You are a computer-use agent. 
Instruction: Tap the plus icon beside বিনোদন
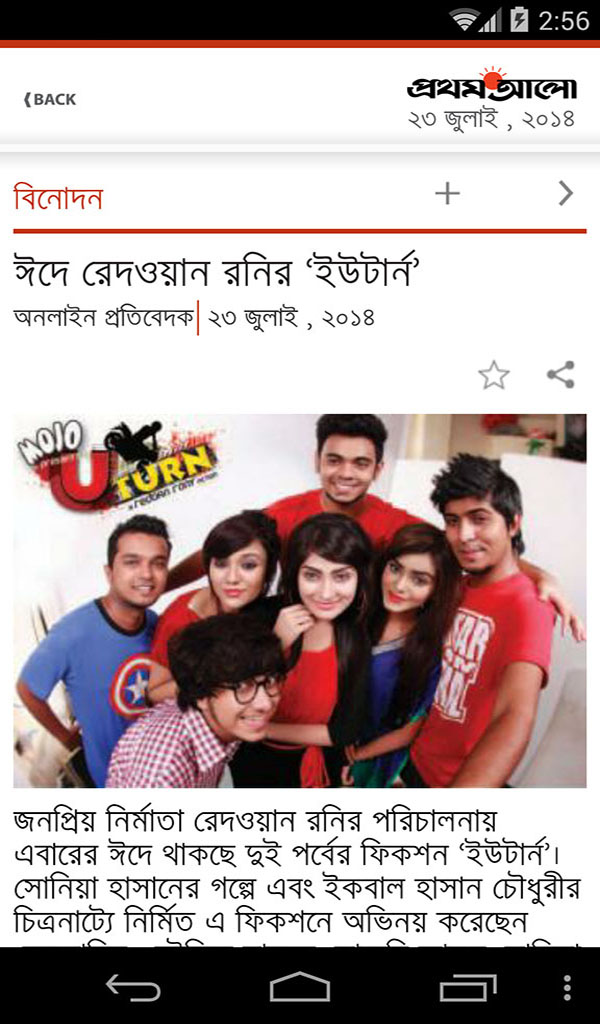(447, 194)
